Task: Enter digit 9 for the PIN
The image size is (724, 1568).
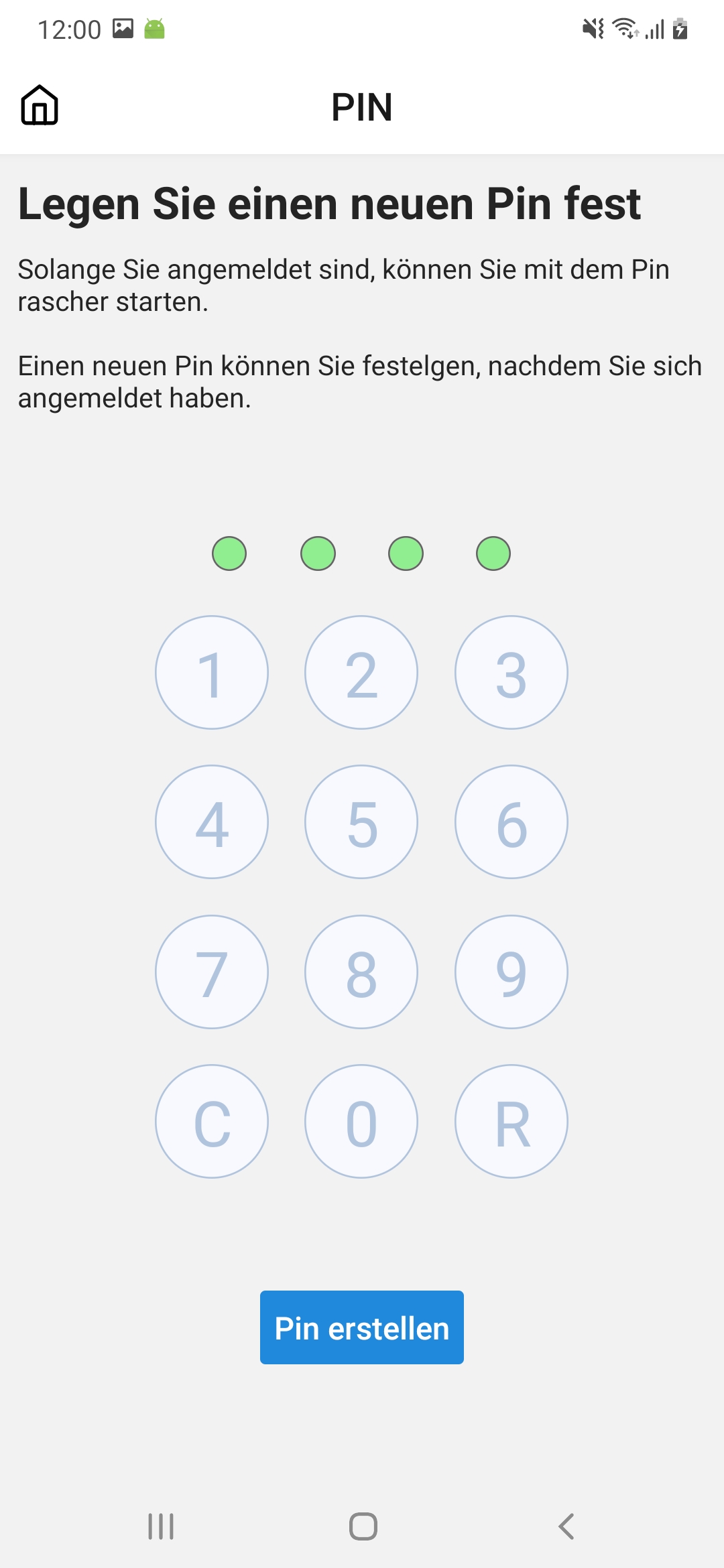Action: point(511,972)
